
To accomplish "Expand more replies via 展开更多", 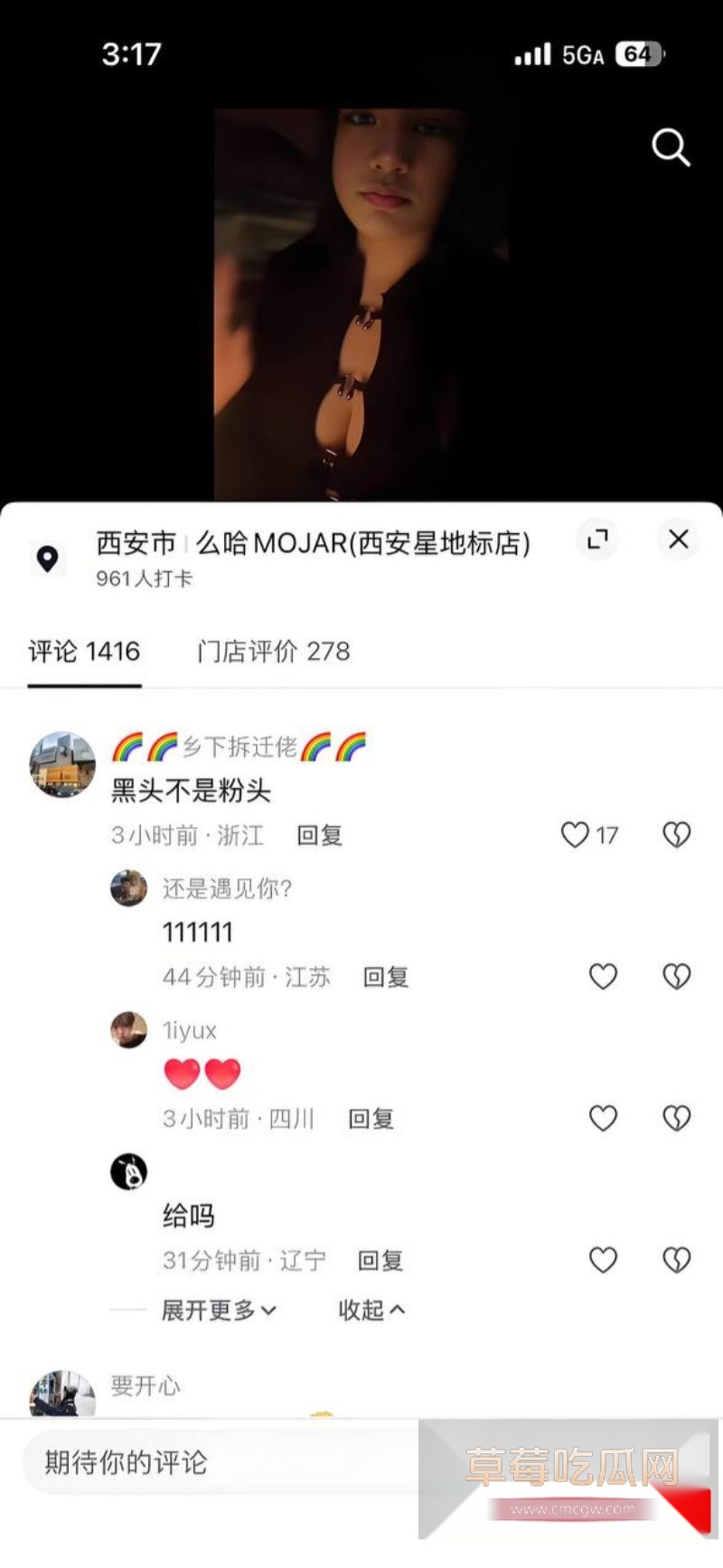I will (x=217, y=1310).
